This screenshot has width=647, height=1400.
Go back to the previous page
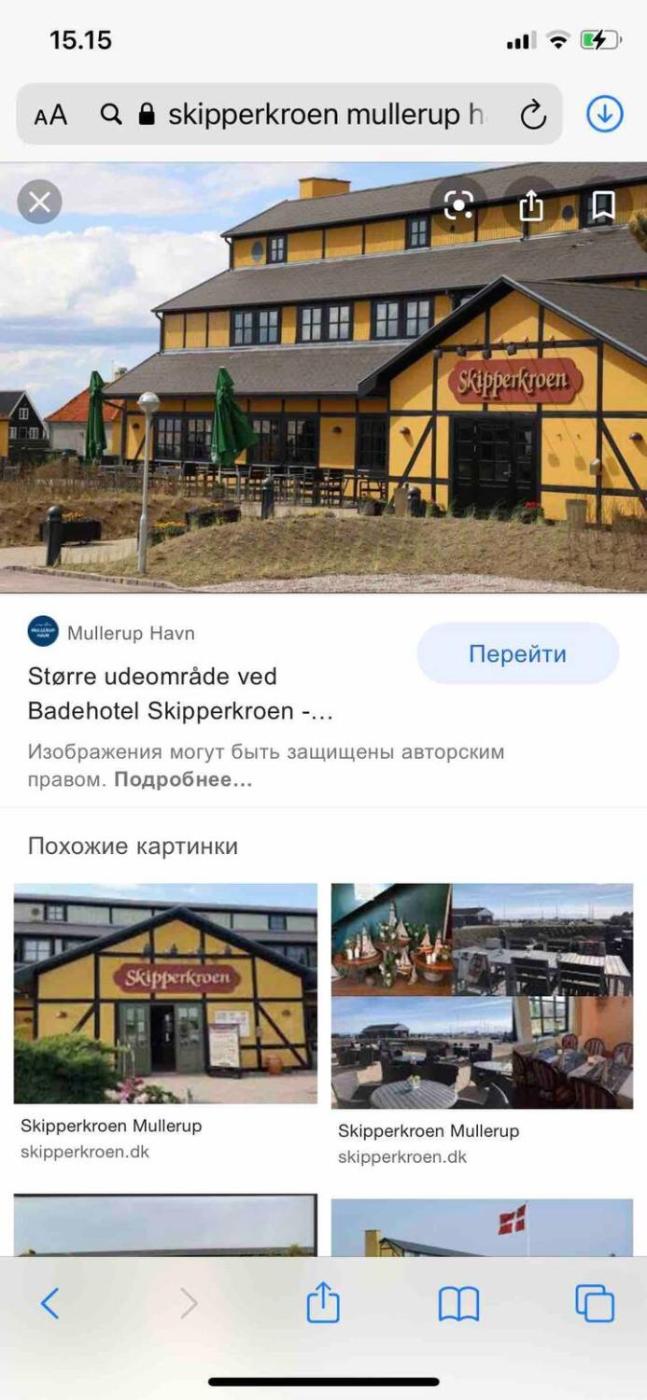[49, 1303]
